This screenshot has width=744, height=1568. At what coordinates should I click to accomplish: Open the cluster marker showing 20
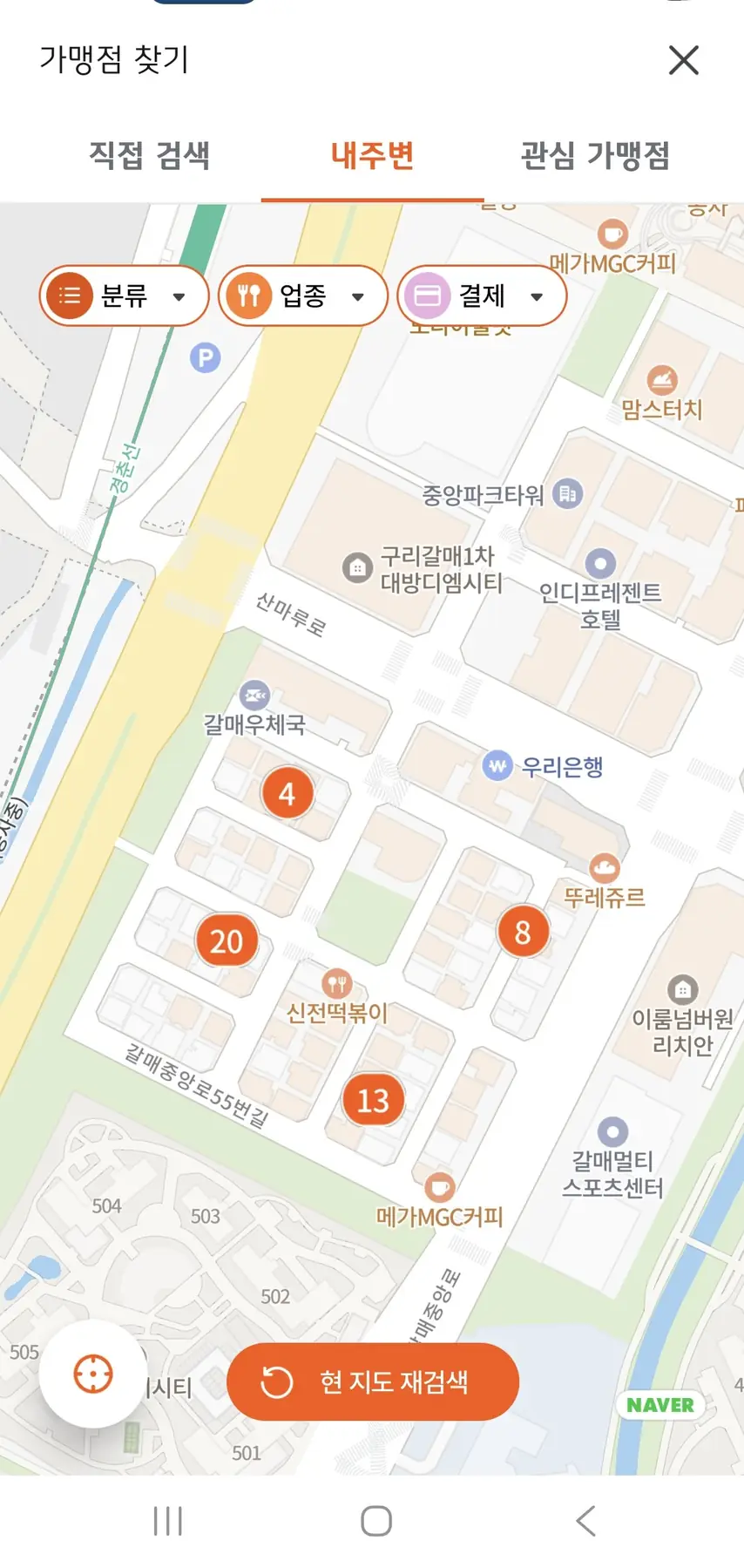pos(227,941)
